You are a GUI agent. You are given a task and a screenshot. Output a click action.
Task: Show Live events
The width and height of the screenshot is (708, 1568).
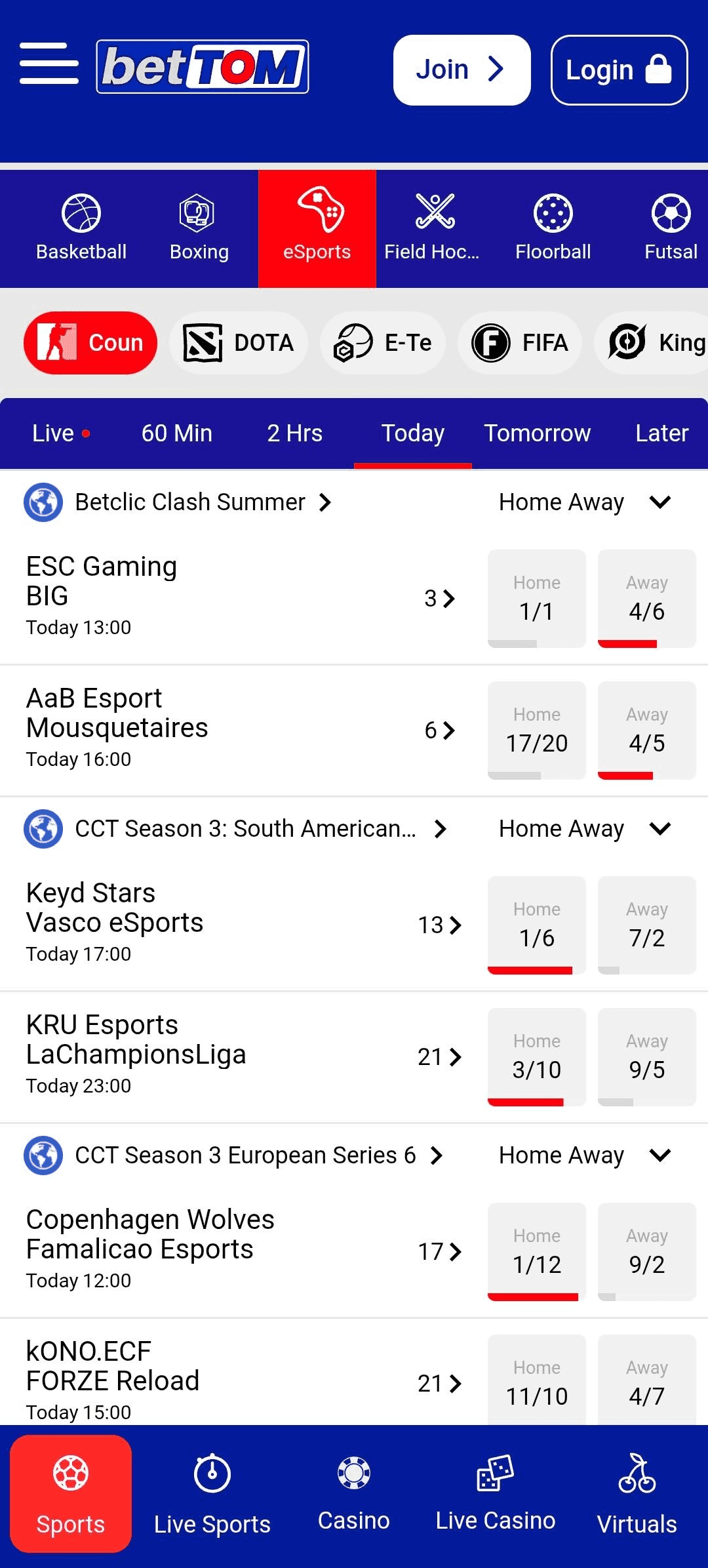tap(60, 433)
